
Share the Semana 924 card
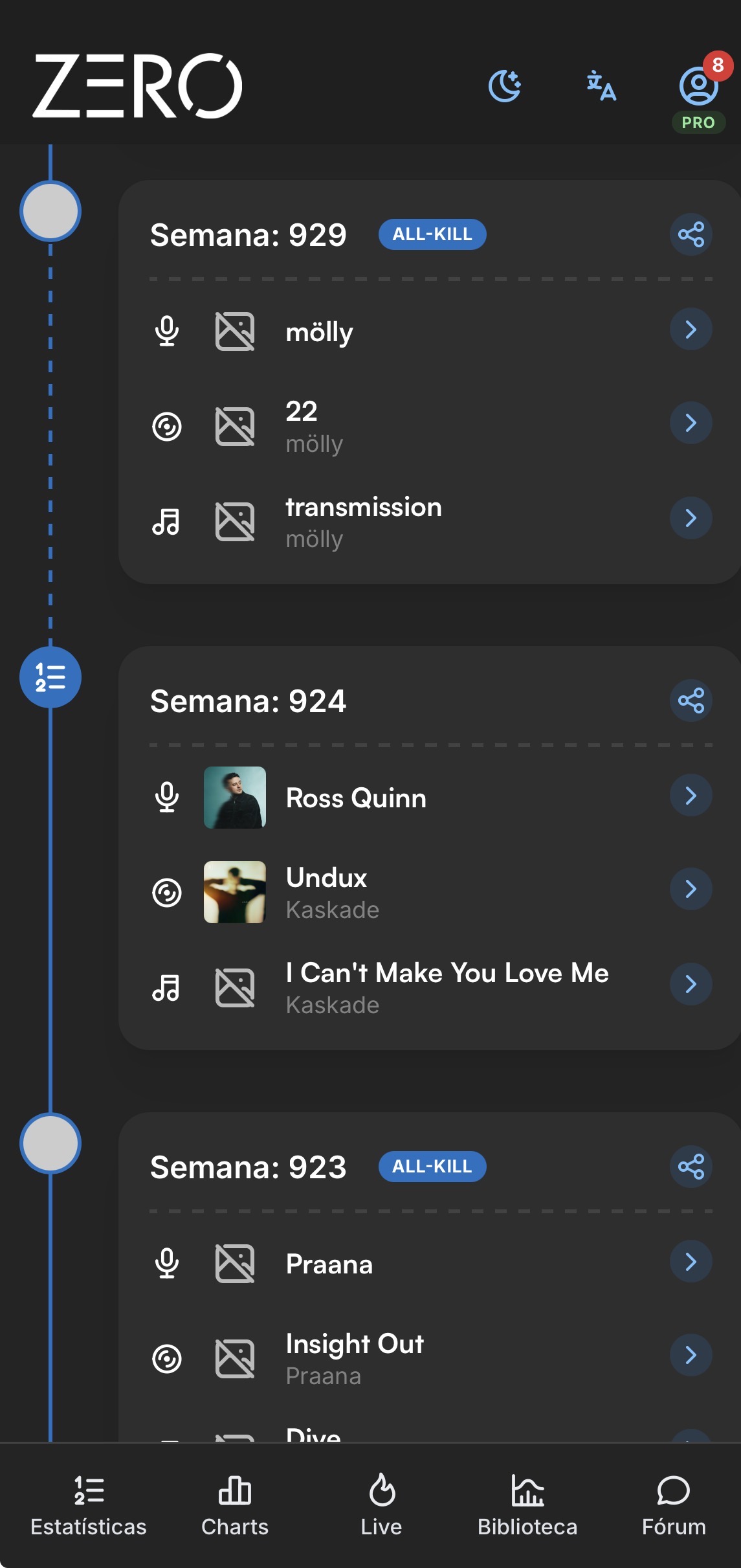pos(691,700)
